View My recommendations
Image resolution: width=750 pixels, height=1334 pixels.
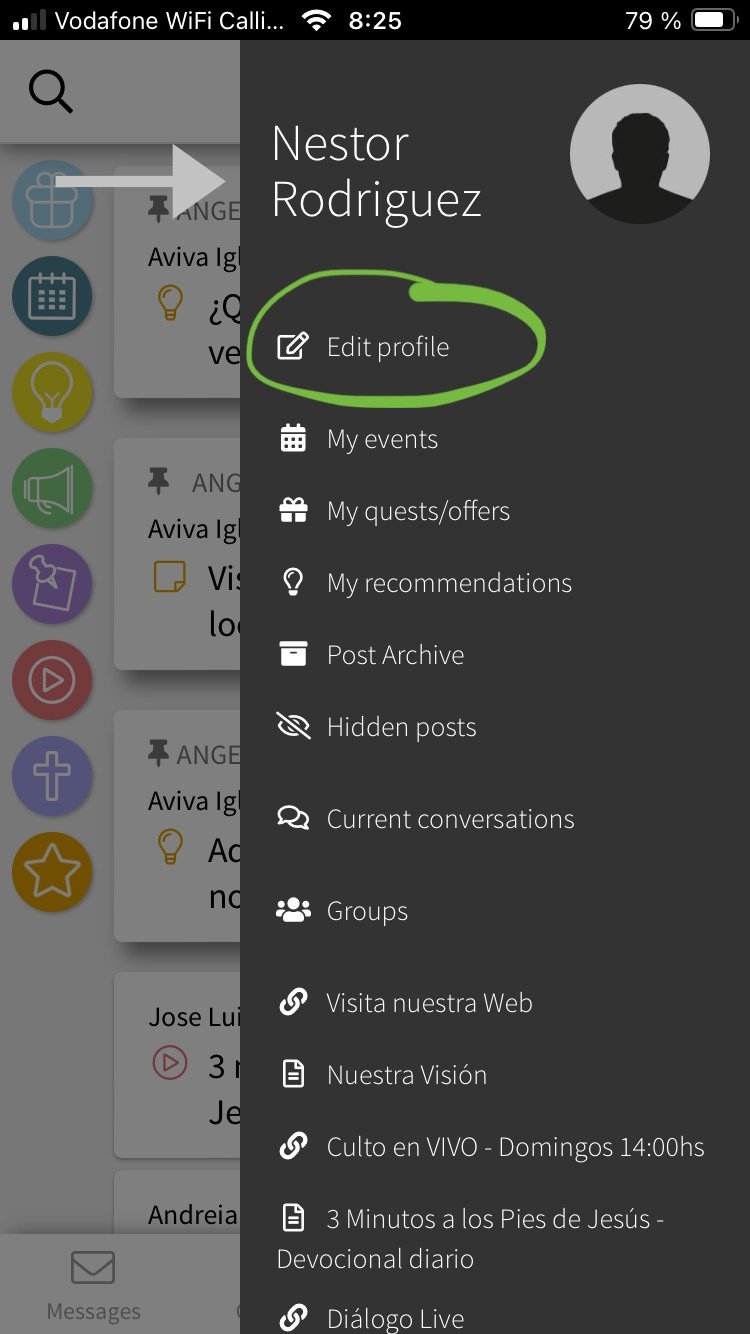(x=424, y=583)
